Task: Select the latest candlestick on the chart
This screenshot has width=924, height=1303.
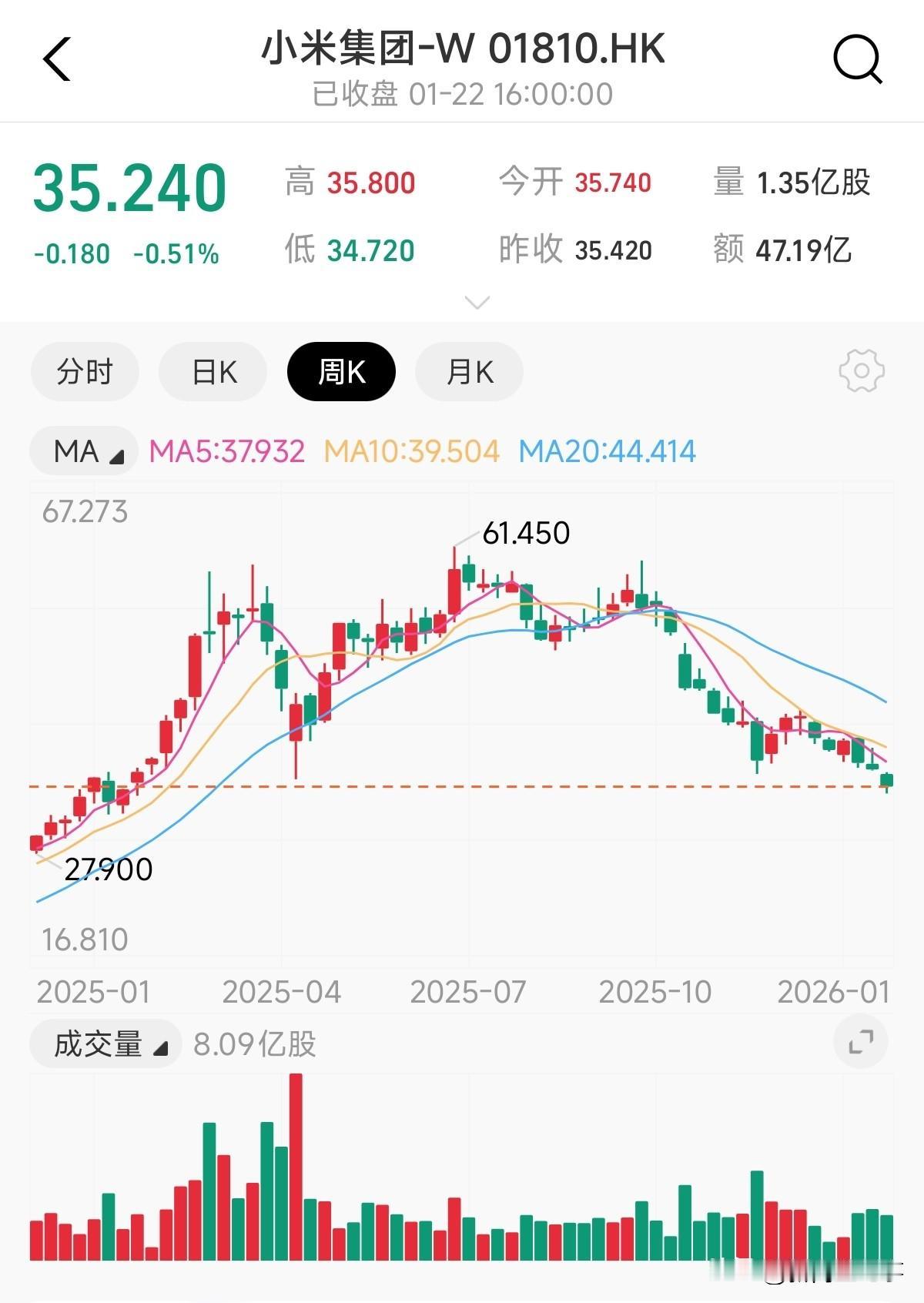Action: tap(887, 780)
